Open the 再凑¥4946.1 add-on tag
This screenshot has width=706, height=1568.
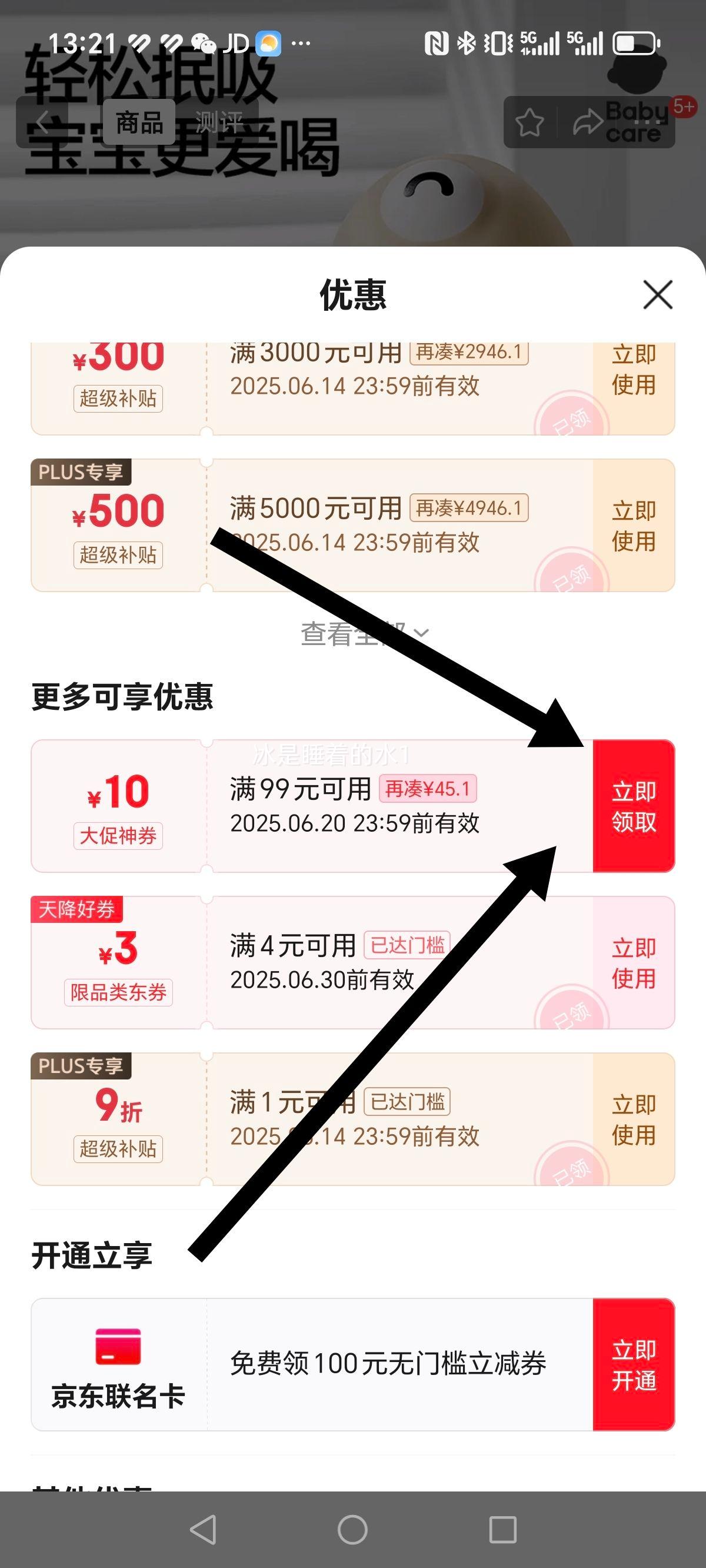pyautogui.click(x=469, y=507)
